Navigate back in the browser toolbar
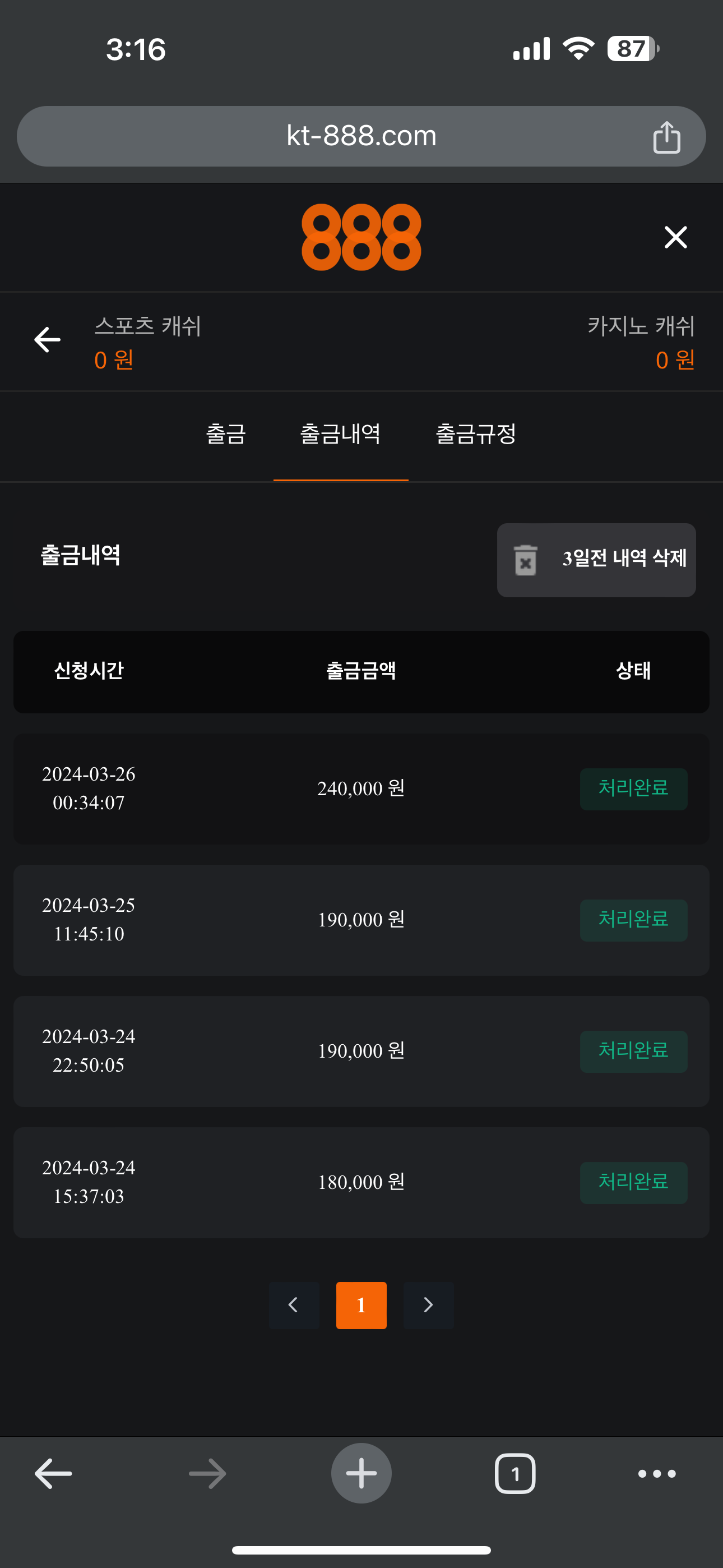Image resolution: width=723 pixels, height=1568 pixels. (53, 1473)
